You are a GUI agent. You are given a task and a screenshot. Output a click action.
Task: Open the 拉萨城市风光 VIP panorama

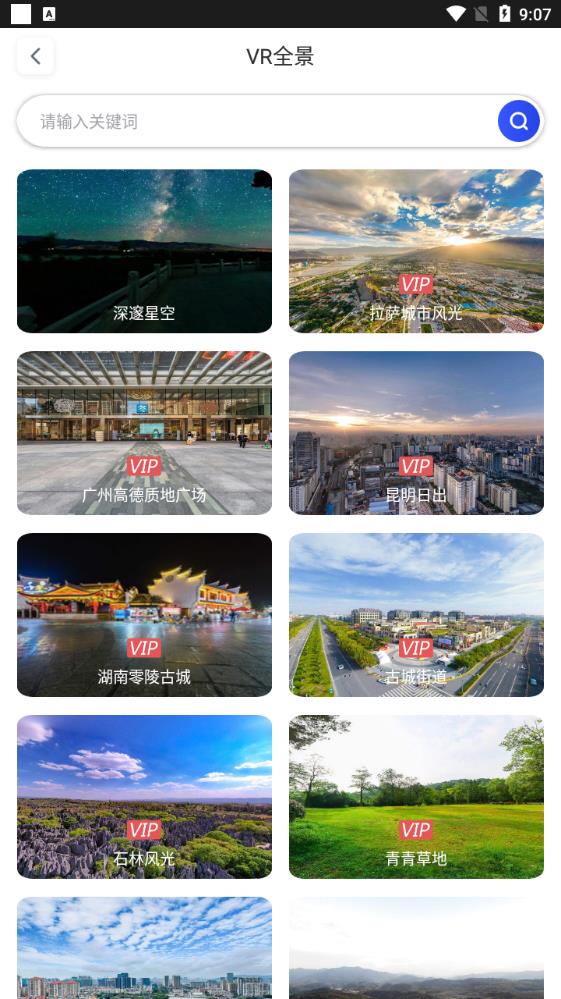tap(416, 251)
